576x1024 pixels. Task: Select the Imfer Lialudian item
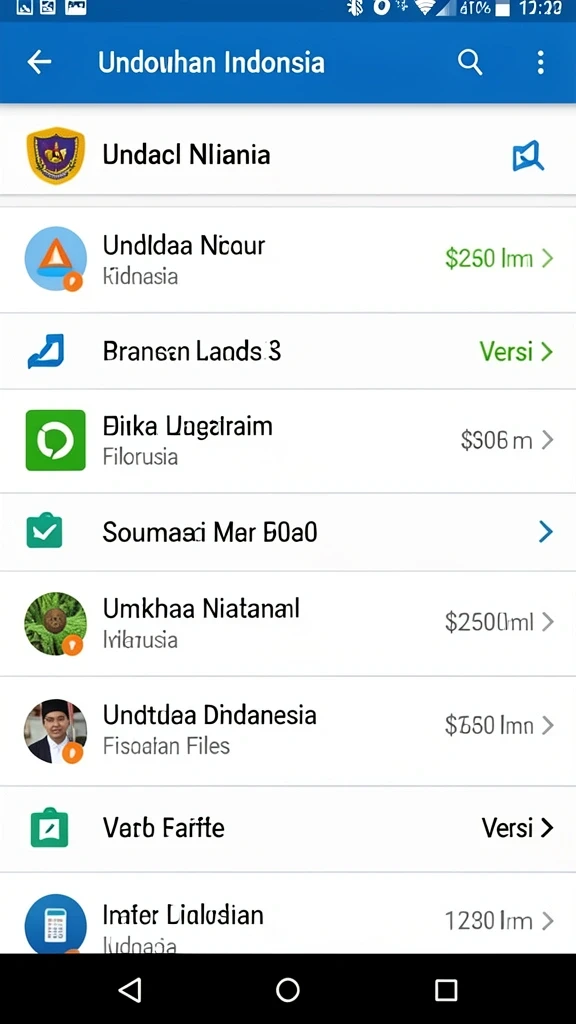point(288,913)
